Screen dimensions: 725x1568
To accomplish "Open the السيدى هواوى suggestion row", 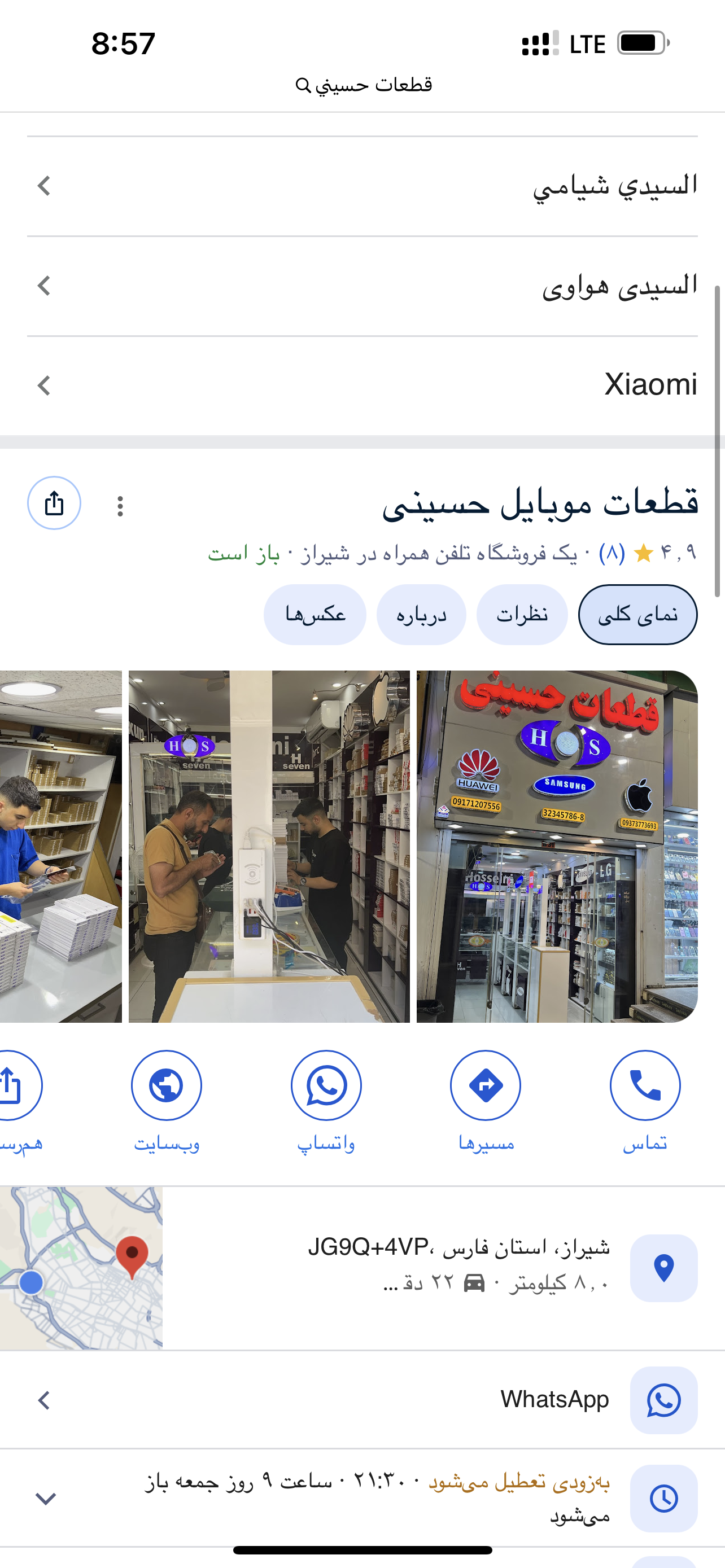I will 362,286.
